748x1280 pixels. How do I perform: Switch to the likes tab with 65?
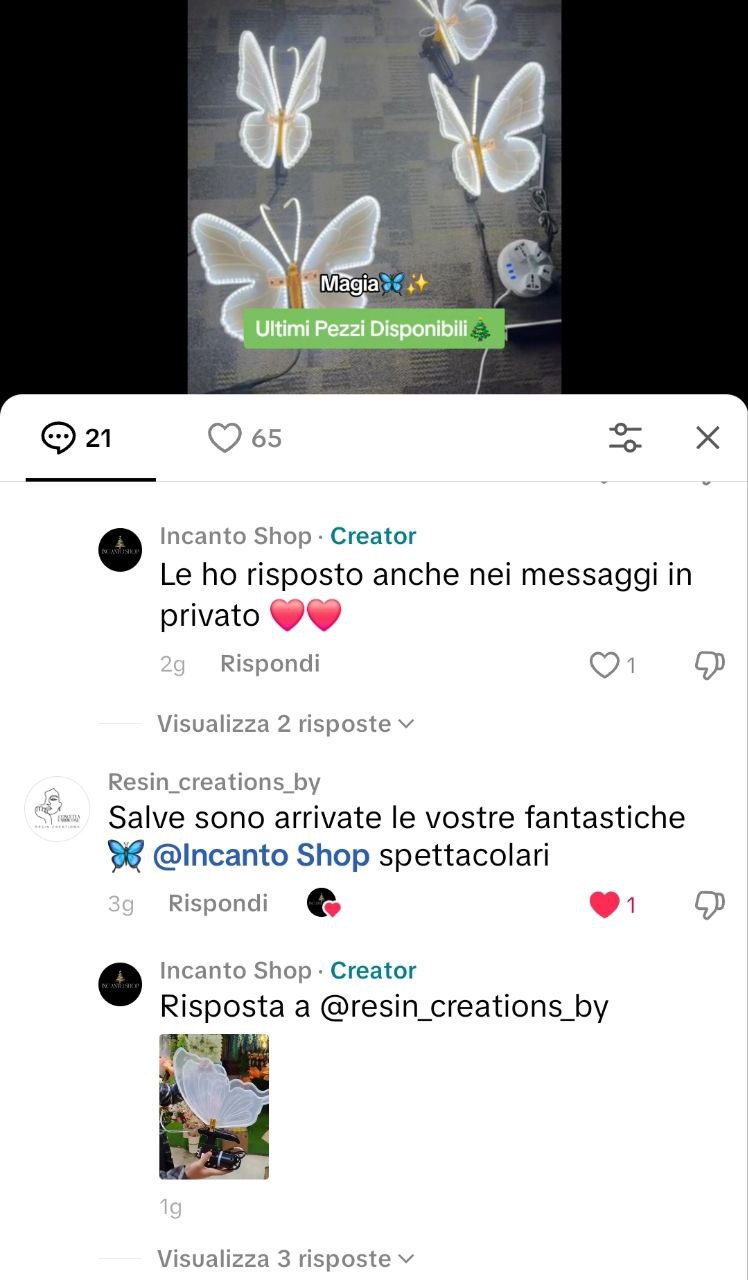click(x=245, y=438)
